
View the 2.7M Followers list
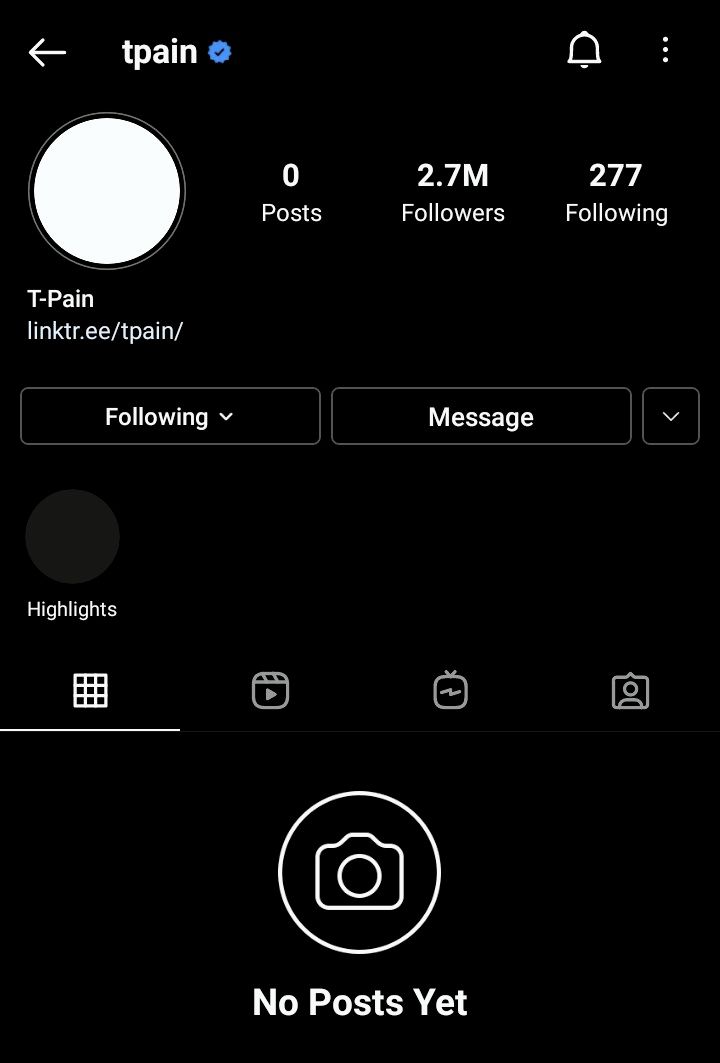coord(453,192)
